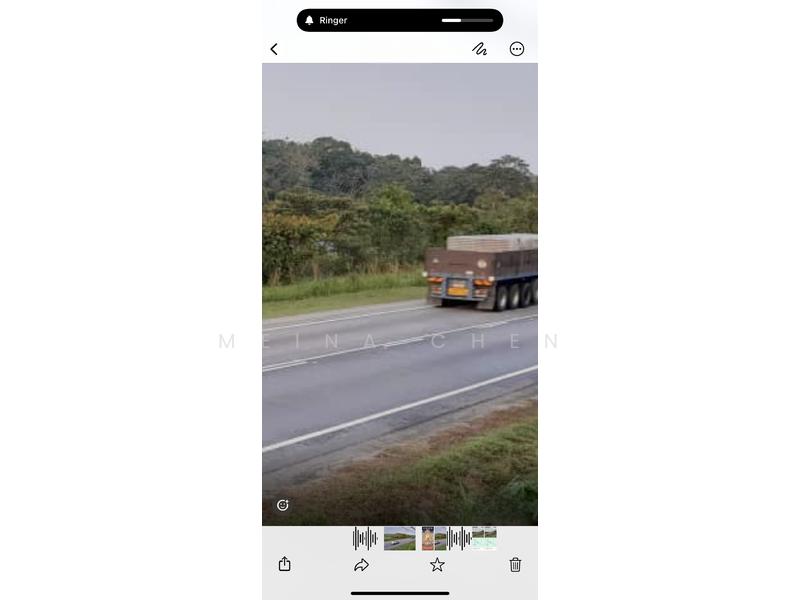Open the more options menu
This screenshot has width=800, height=600.
tap(517, 49)
